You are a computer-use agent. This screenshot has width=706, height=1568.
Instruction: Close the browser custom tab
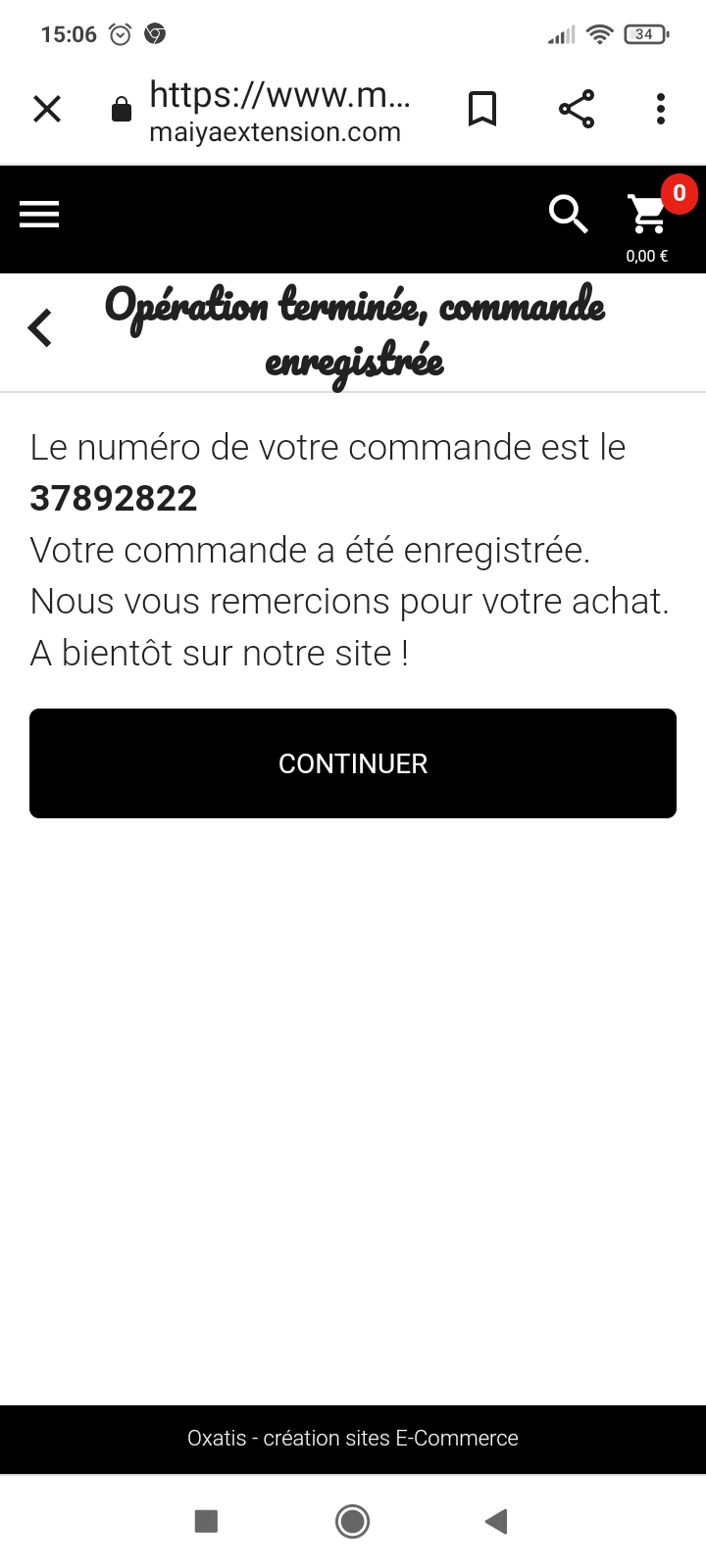pyautogui.click(x=47, y=109)
